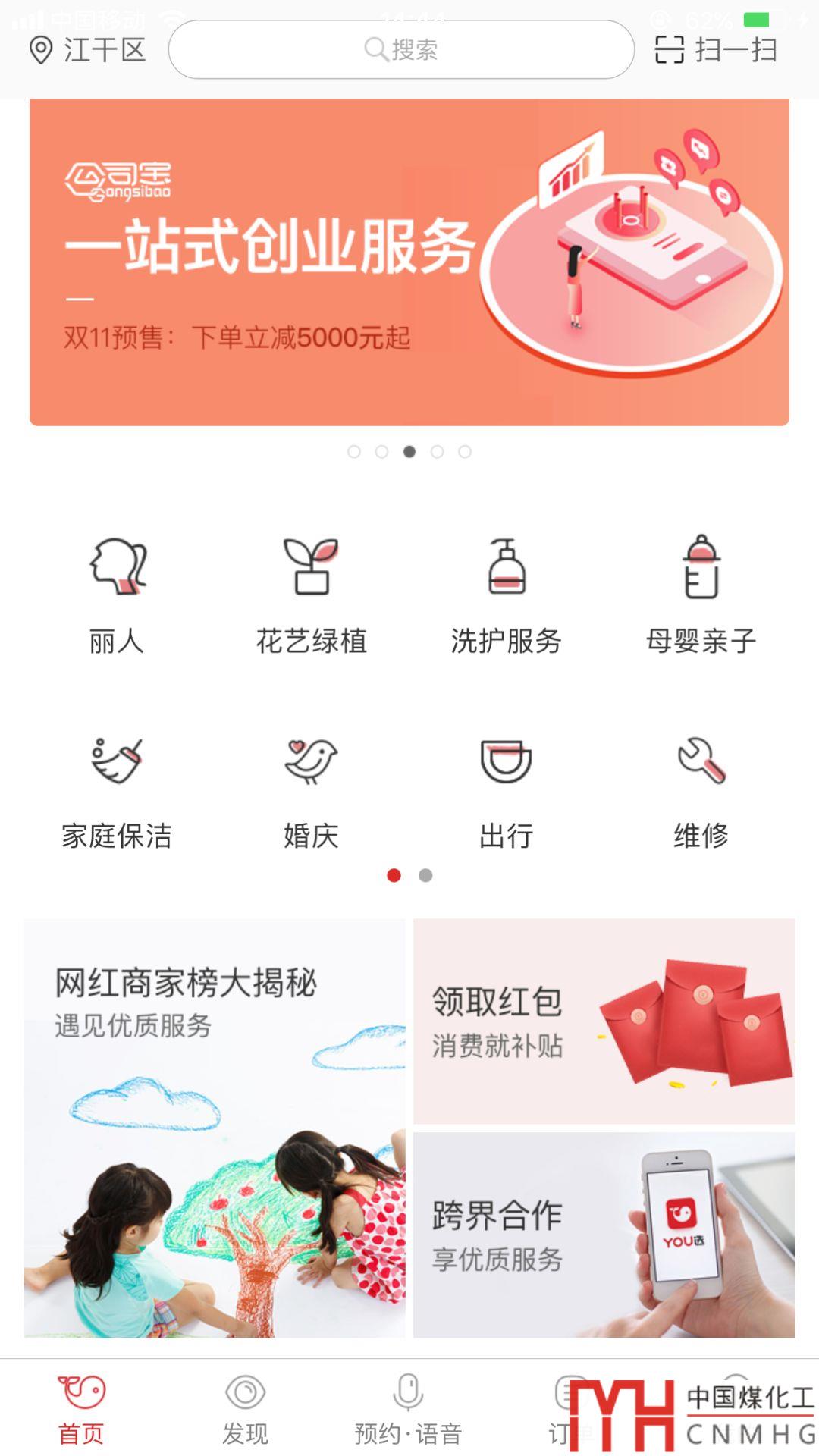The image size is (819, 1456).
Task: Switch to the 预约·语音 tab
Action: 408,1409
